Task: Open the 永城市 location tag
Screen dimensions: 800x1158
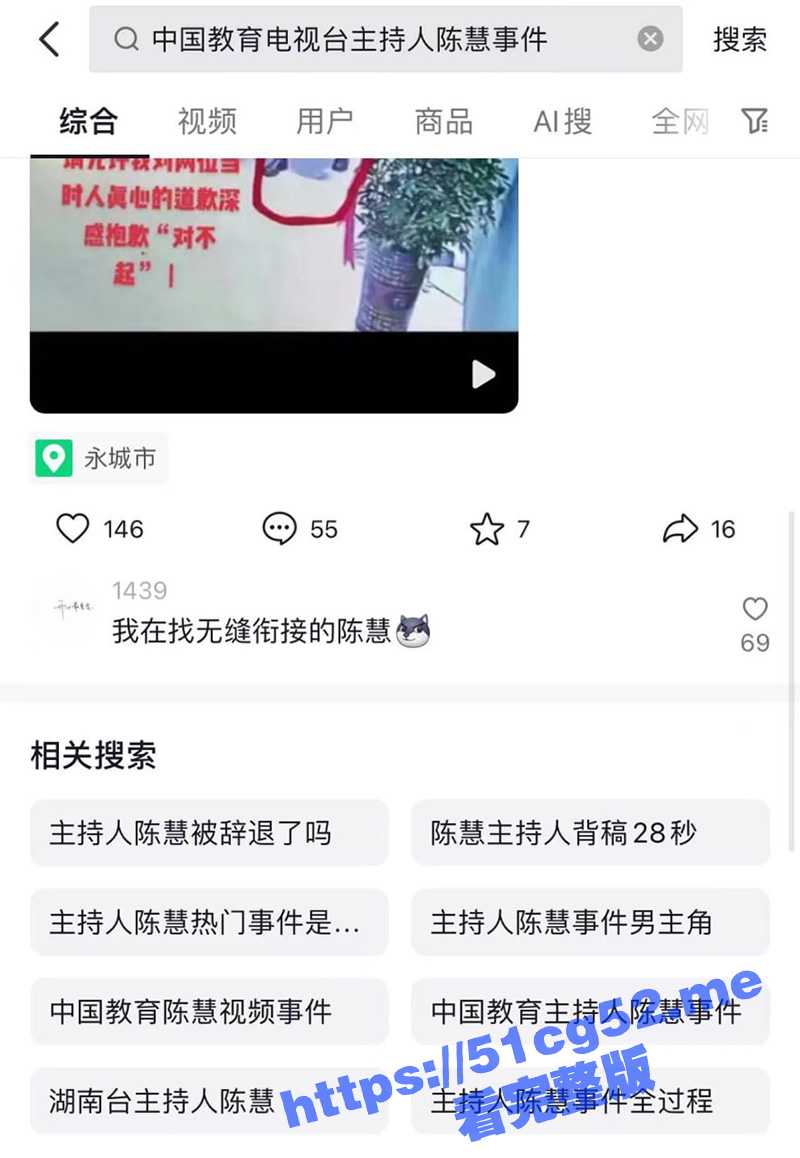Action: (x=99, y=459)
